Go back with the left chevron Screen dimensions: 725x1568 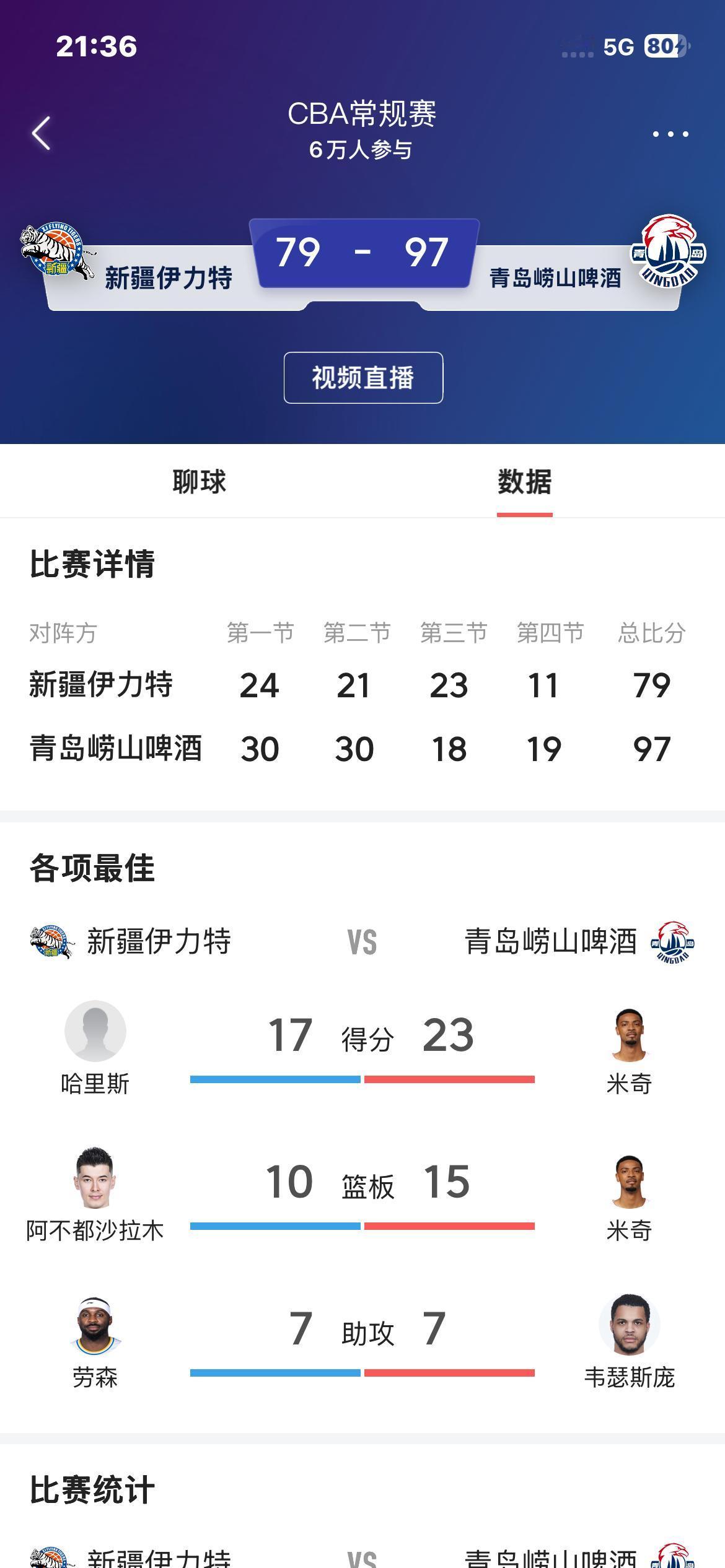coord(42,134)
